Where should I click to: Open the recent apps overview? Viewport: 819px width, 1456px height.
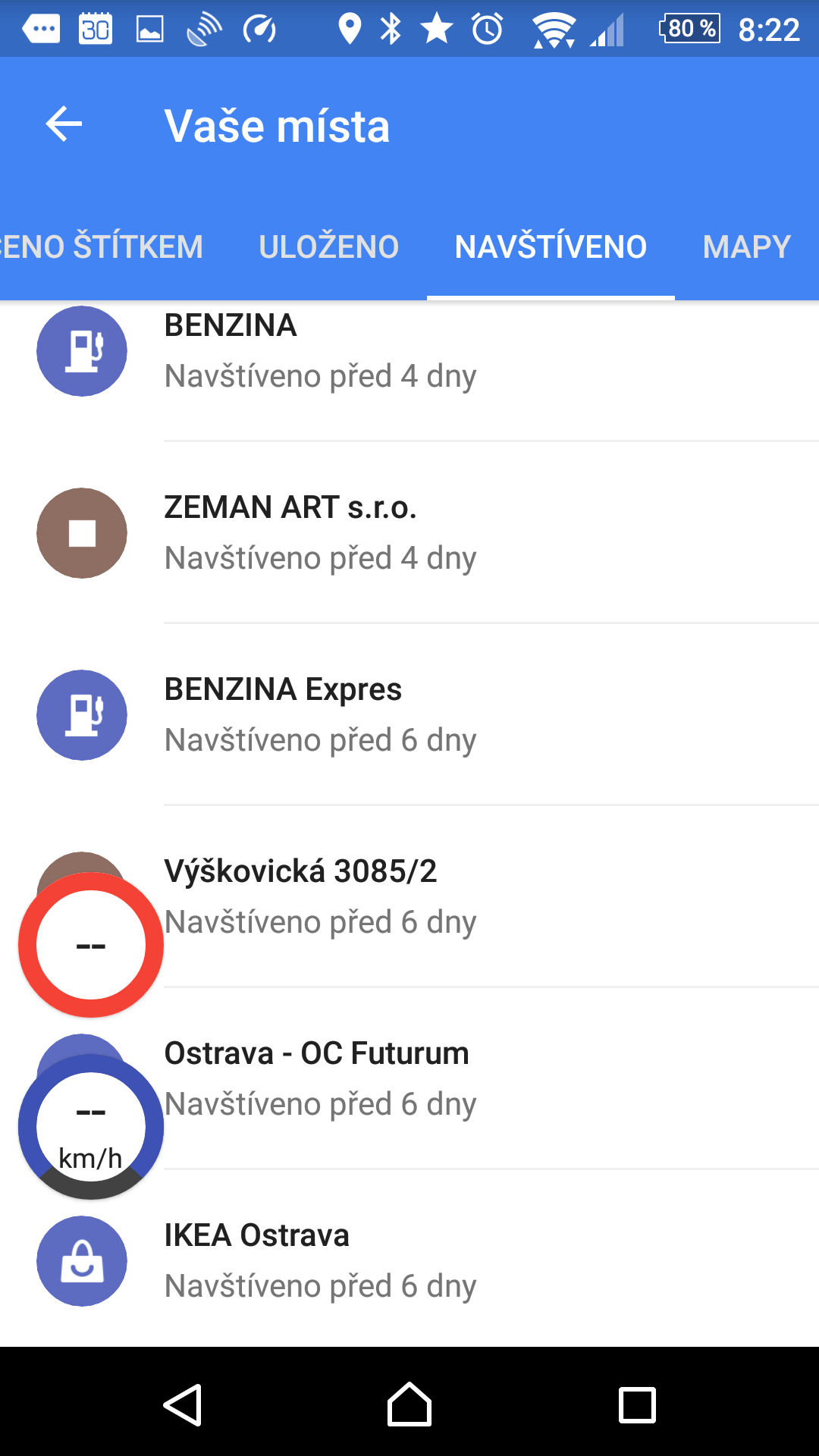(x=637, y=1405)
